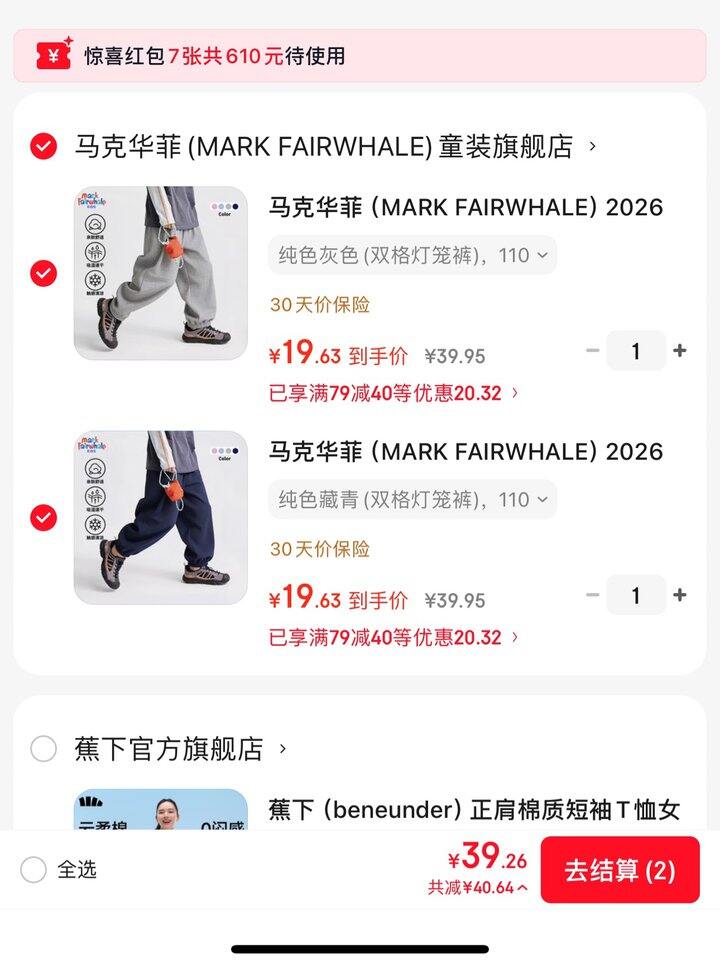Open the navy pants product image

pos(160,517)
